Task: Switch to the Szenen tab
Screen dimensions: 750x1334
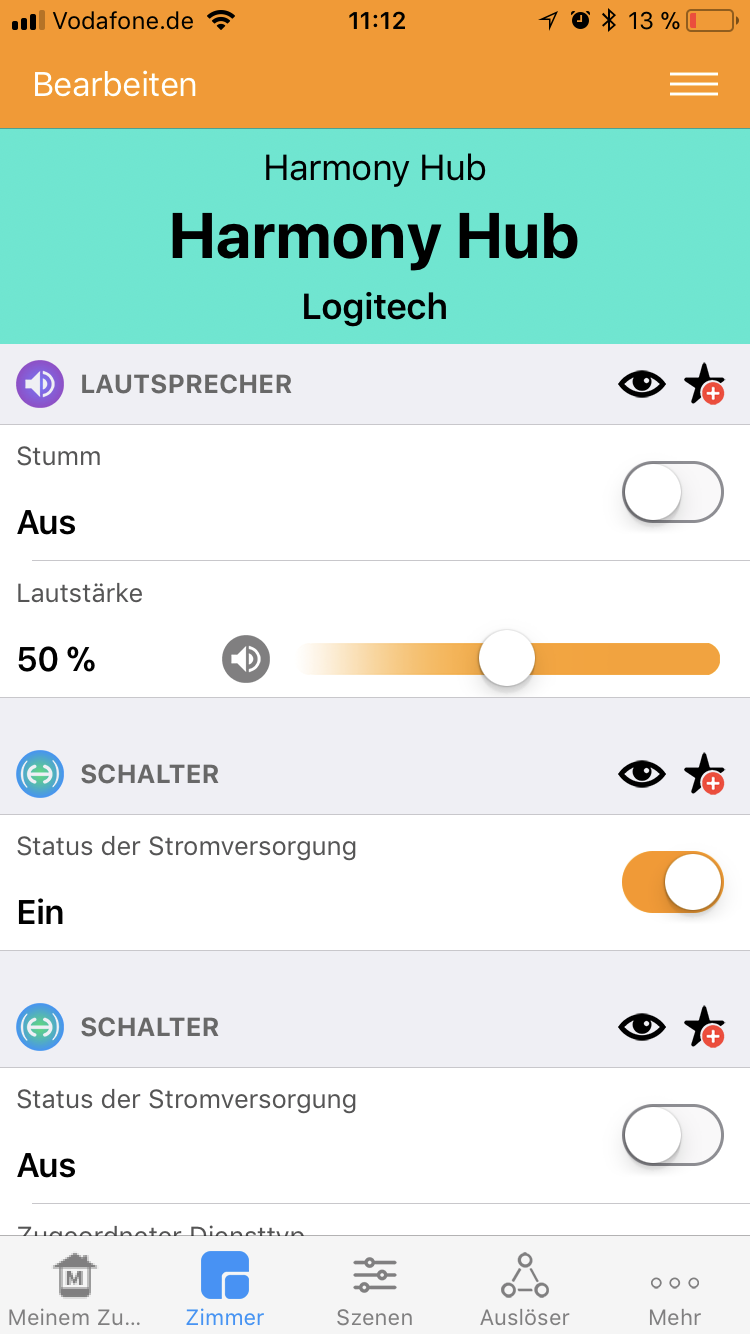Action: 375,1288
